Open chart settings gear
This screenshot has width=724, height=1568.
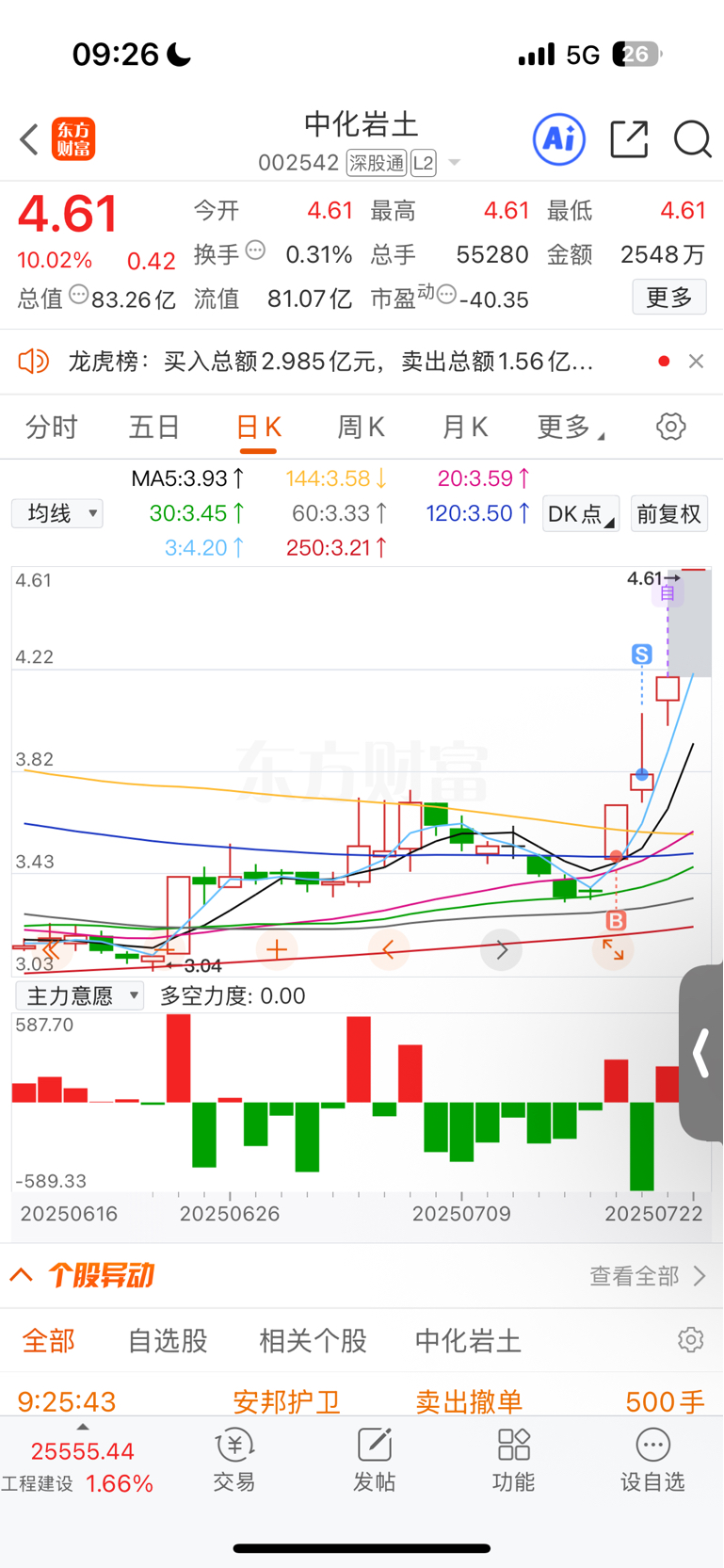coord(670,427)
